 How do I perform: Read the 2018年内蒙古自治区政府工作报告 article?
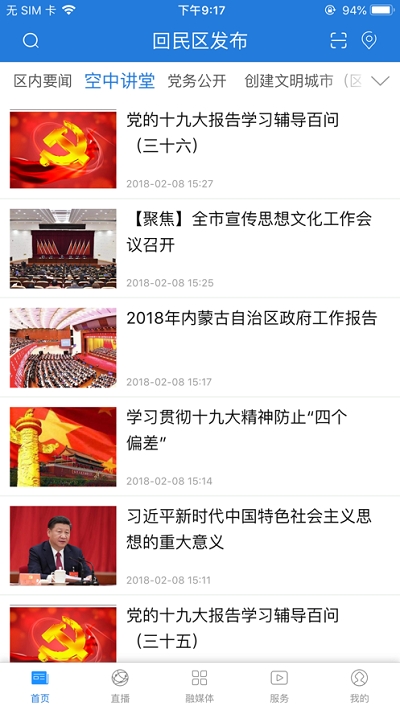point(200,348)
